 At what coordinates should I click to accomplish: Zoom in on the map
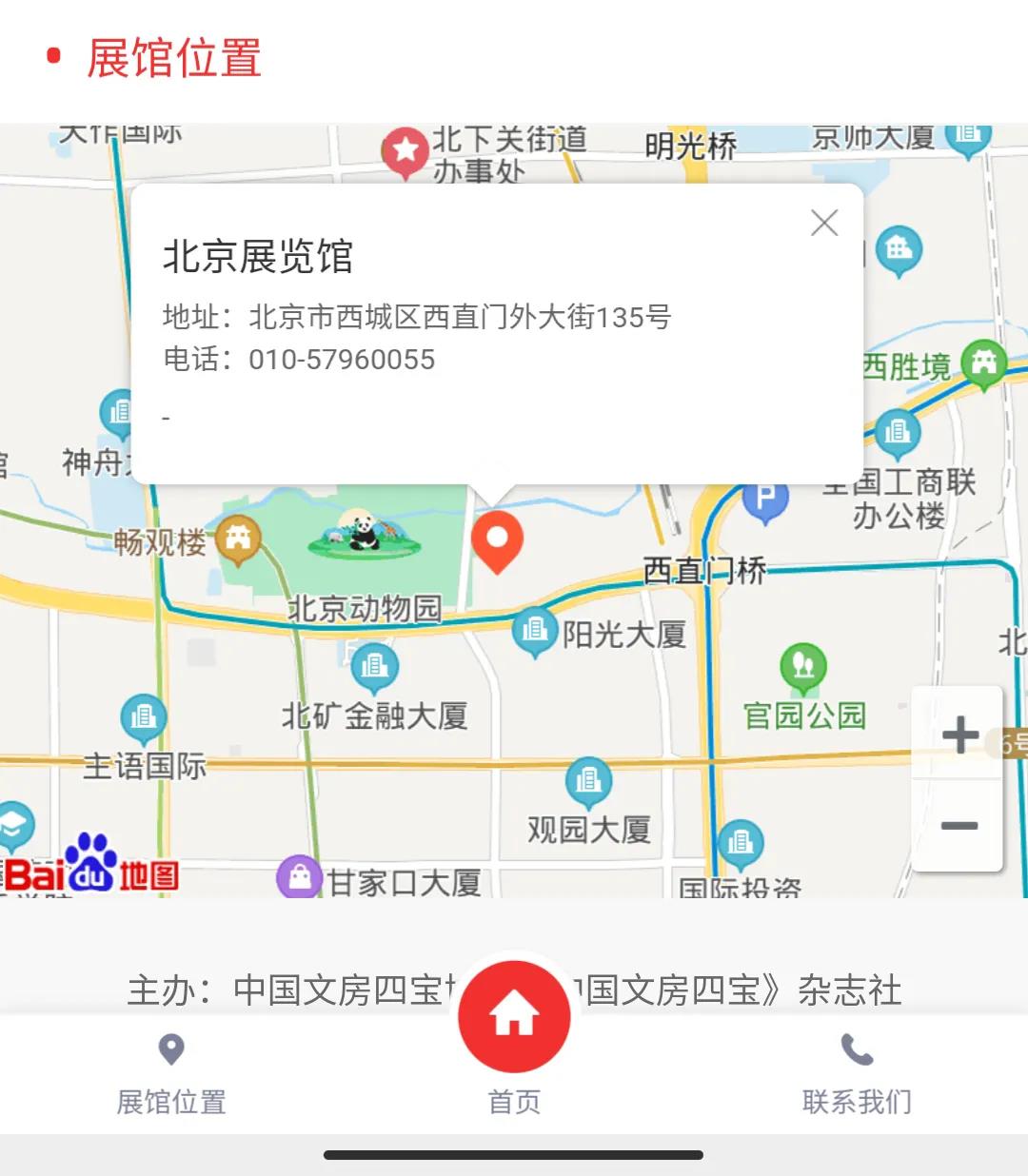tap(959, 734)
